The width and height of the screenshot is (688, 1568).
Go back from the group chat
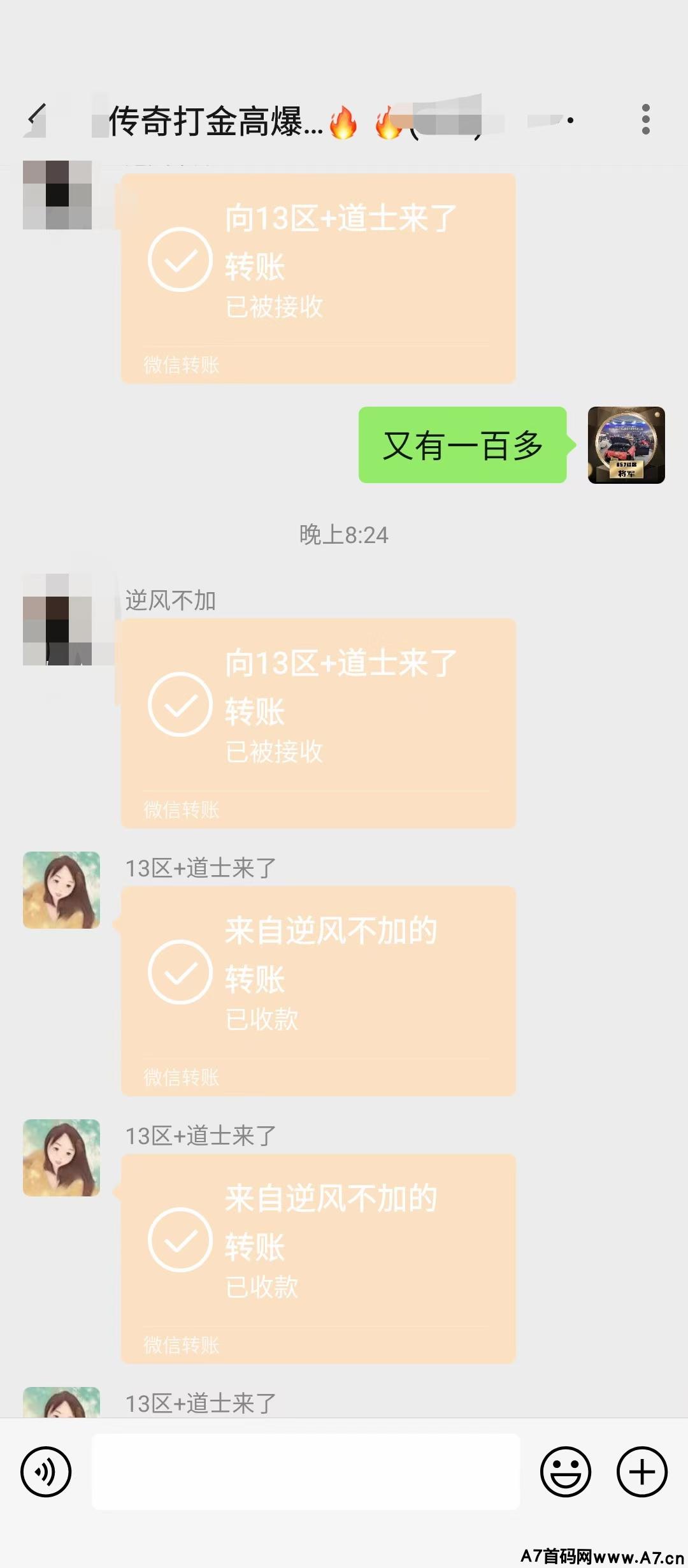point(36,119)
